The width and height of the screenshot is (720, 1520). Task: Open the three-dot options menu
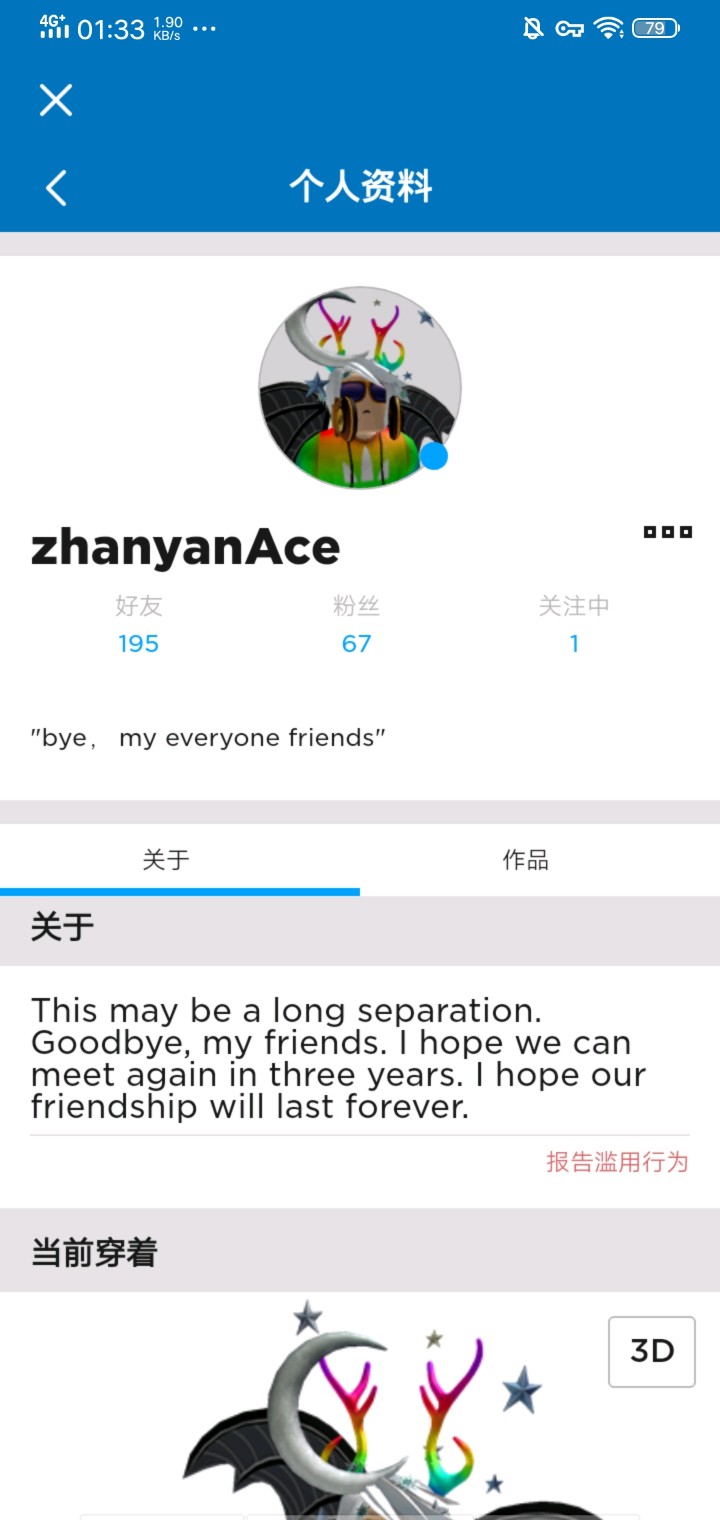pyautogui.click(x=667, y=532)
